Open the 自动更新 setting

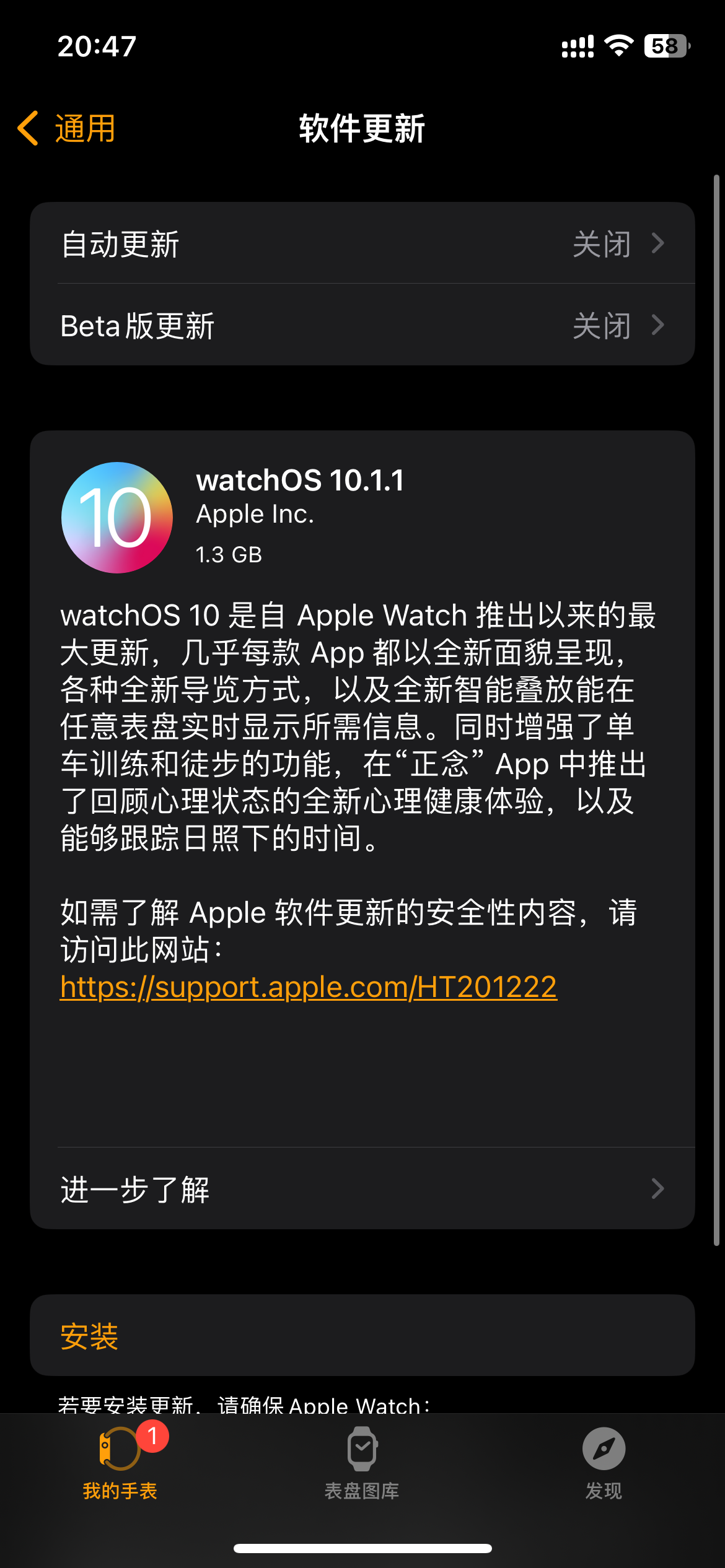362,243
